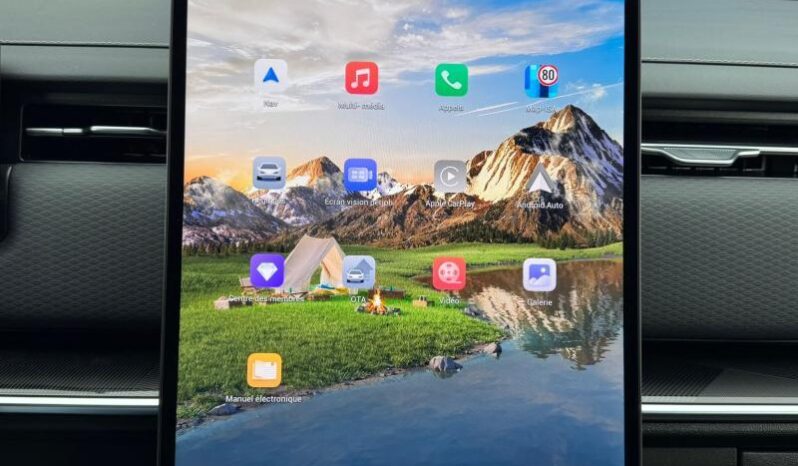
Task: Launch the Écran vision camera app
Action: click(360, 175)
